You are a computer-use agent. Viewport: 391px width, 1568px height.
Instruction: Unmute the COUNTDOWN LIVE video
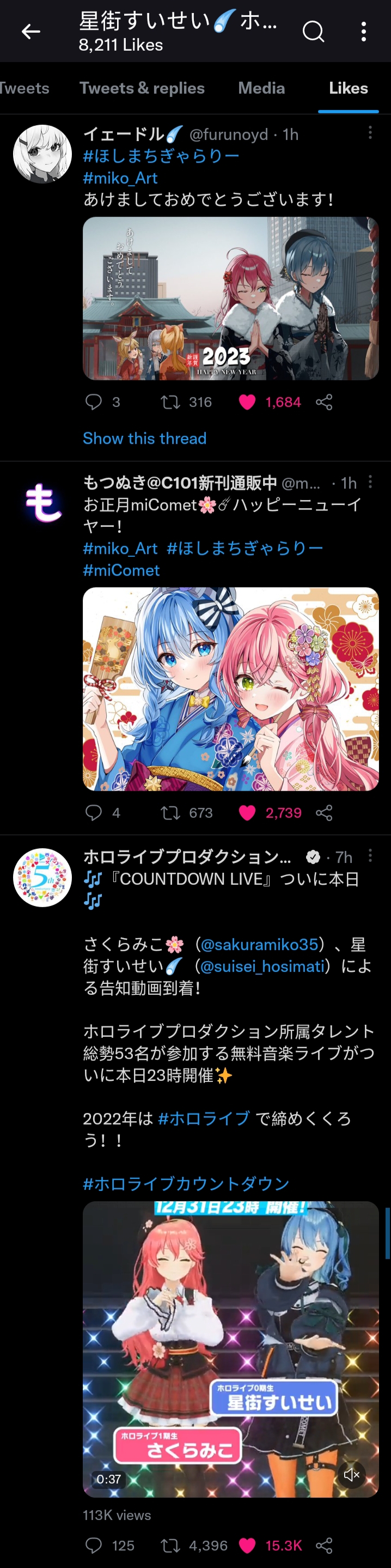click(x=351, y=1474)
